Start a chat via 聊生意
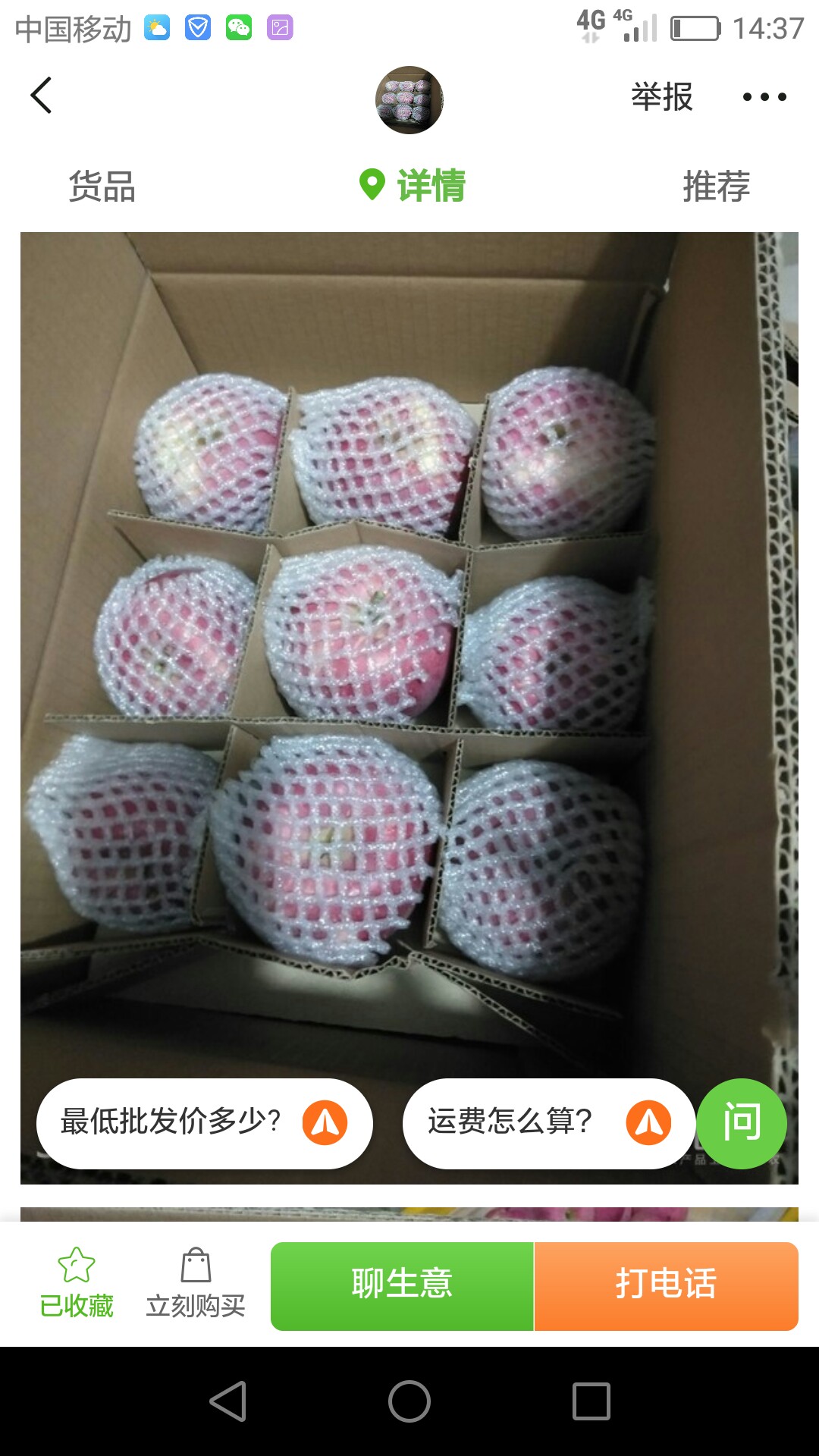Image resolution: width=819 pixels, height=1456 pixels. click(x=402, y=1286)
